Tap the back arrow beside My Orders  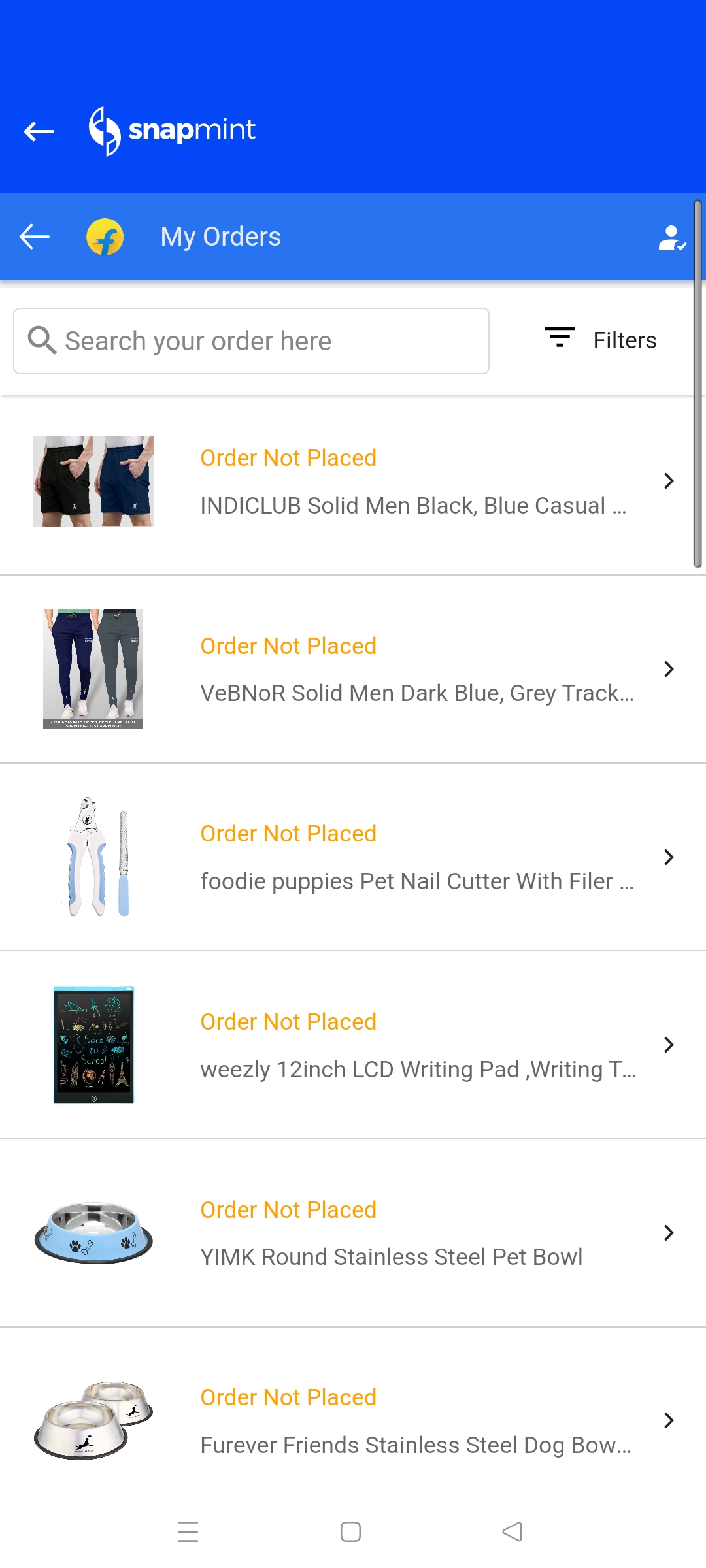[x=35, y=237]
